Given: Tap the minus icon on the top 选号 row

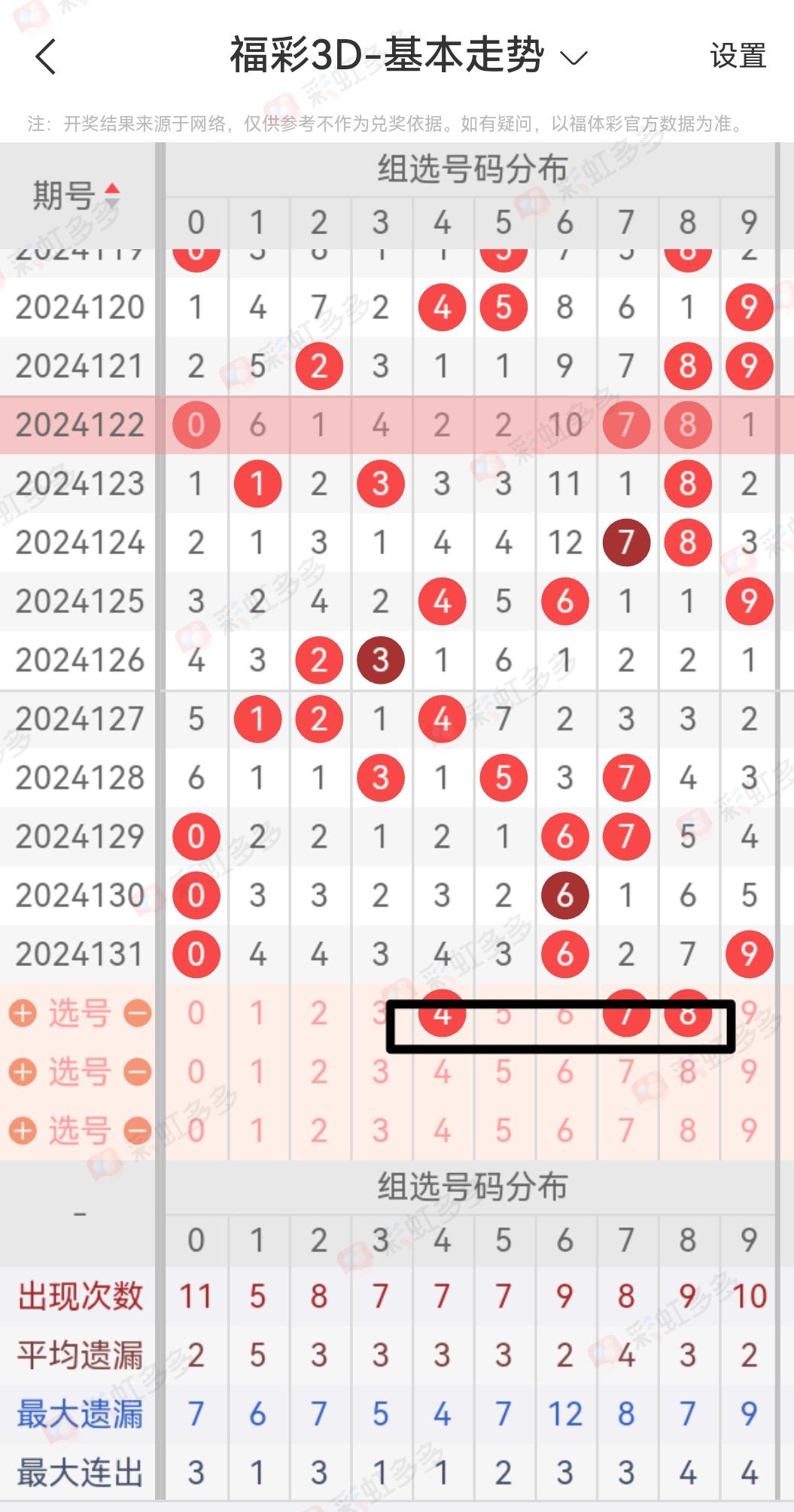Looking at the screenshot, I should point(137,1014).
